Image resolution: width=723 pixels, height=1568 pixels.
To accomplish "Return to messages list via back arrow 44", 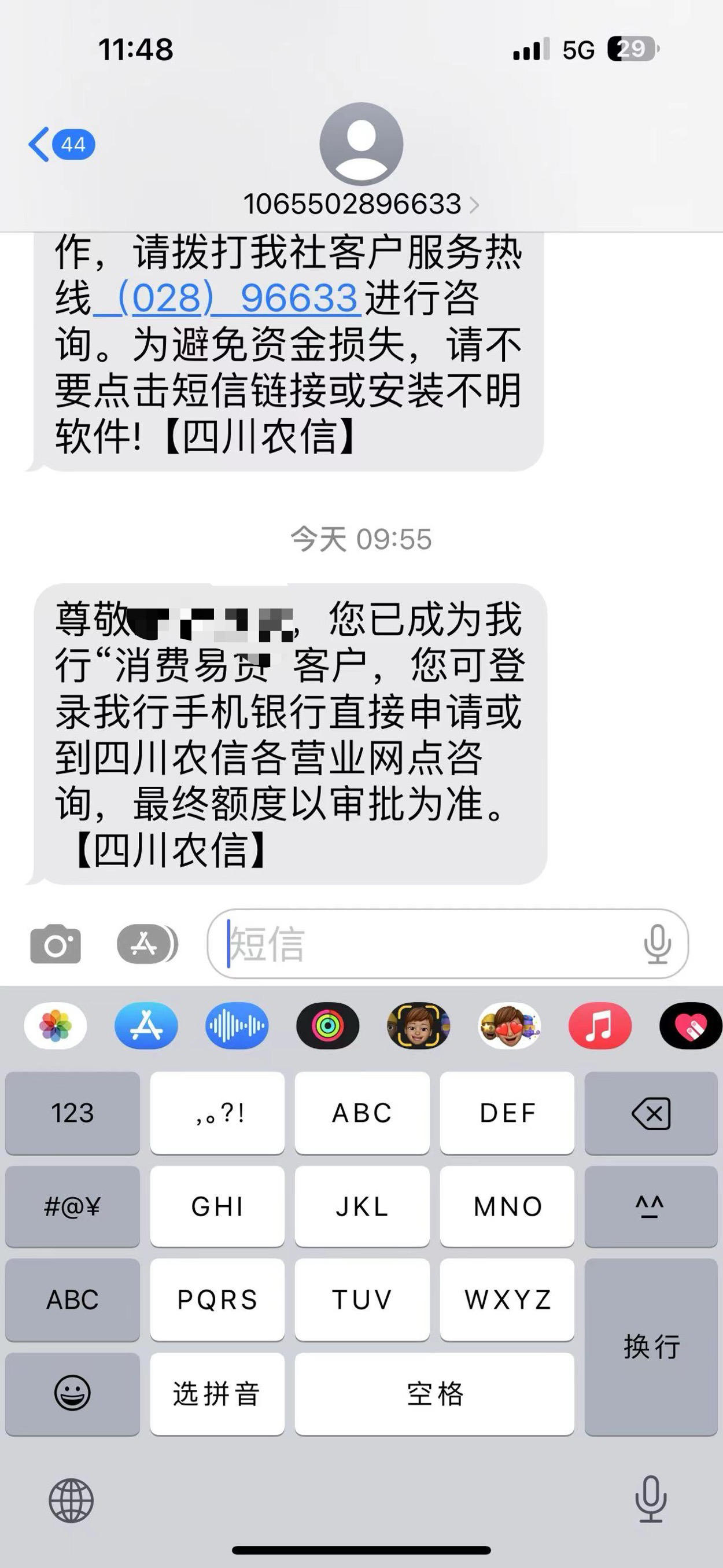I will pos(61,144).
